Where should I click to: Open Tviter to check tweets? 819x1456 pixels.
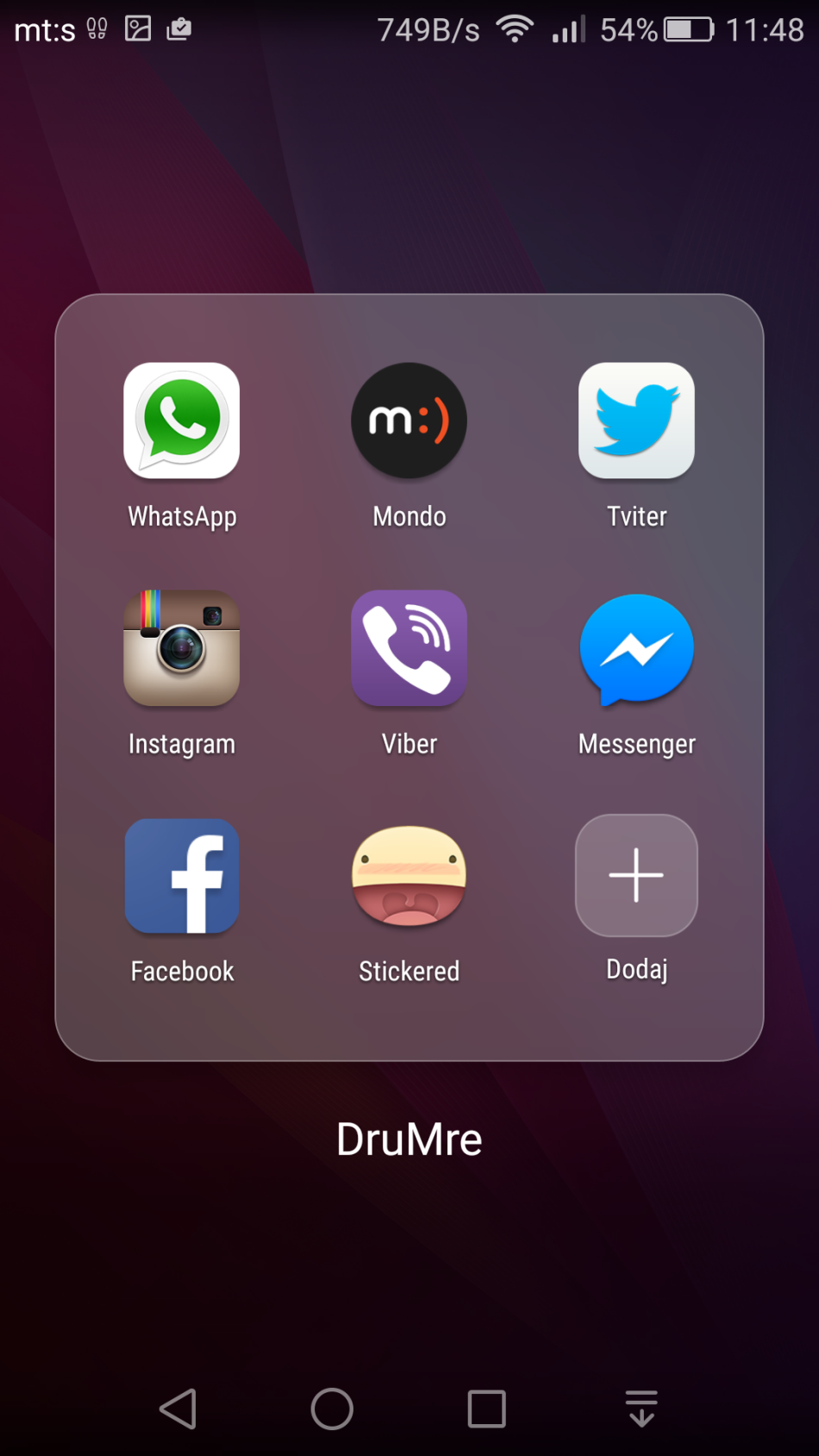(636, 421)
